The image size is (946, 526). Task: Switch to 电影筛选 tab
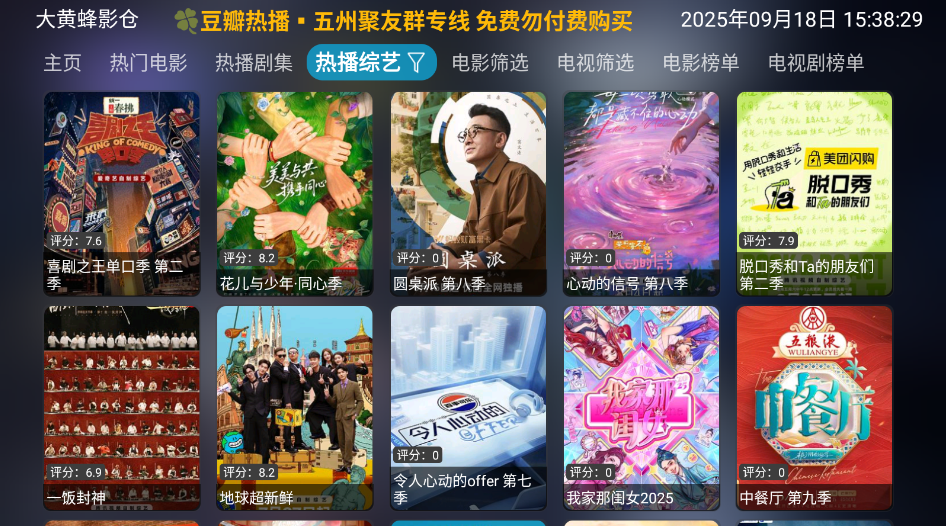coord(490,63)
